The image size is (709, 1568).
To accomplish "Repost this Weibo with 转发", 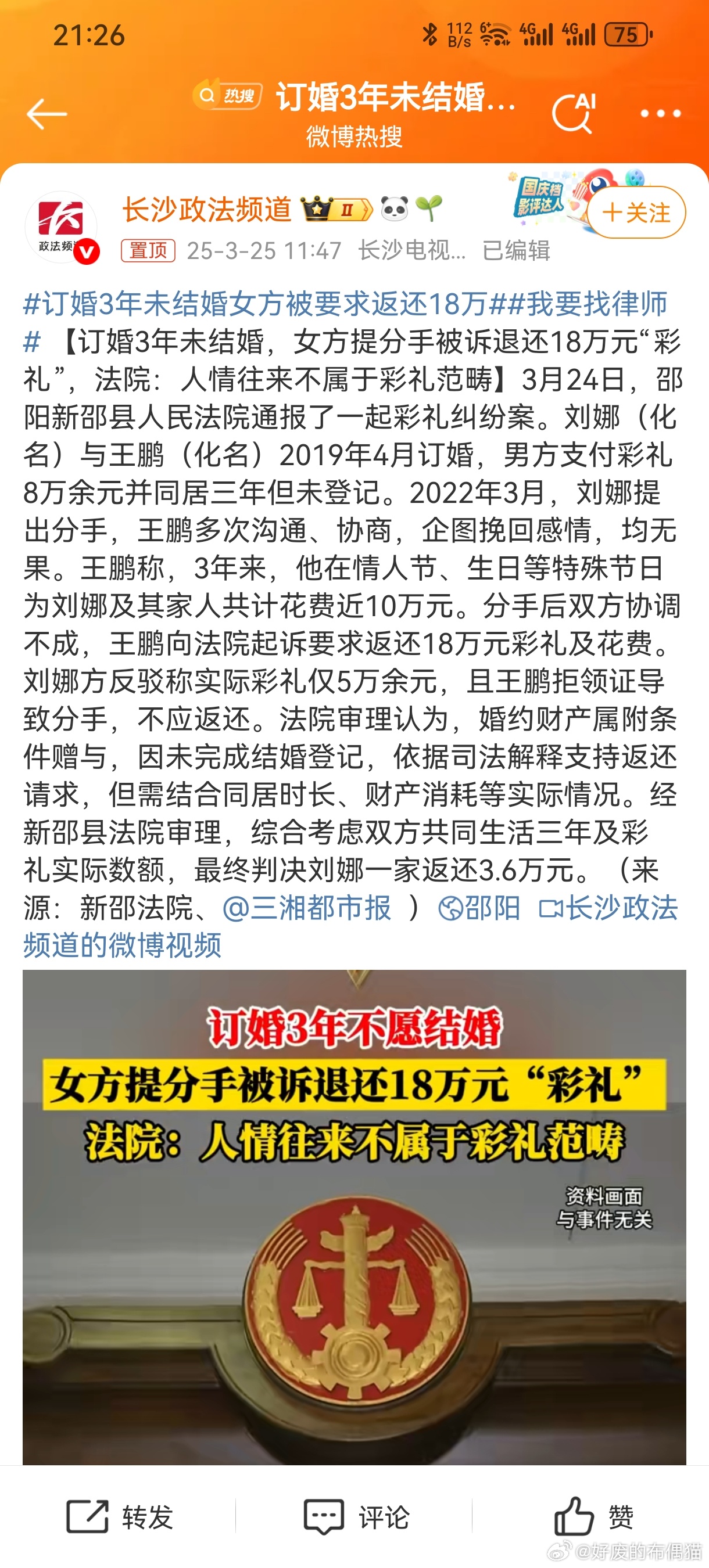I will pos(120,1516).
